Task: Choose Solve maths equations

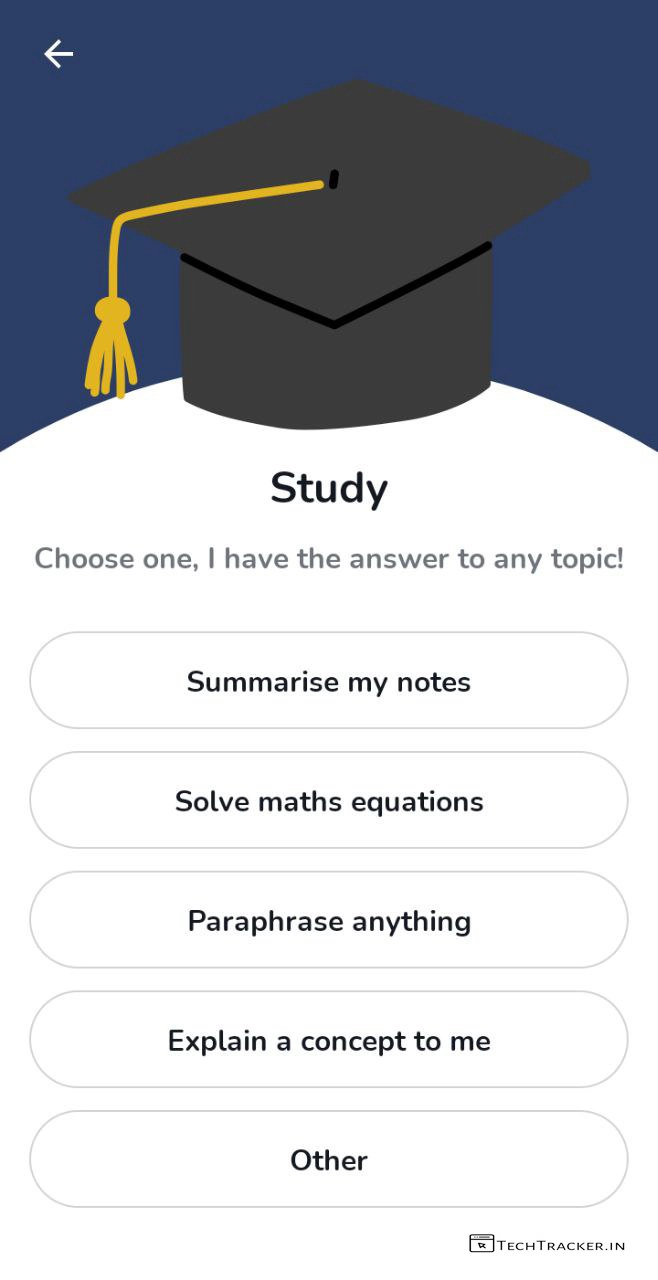Action: point(329,801)
